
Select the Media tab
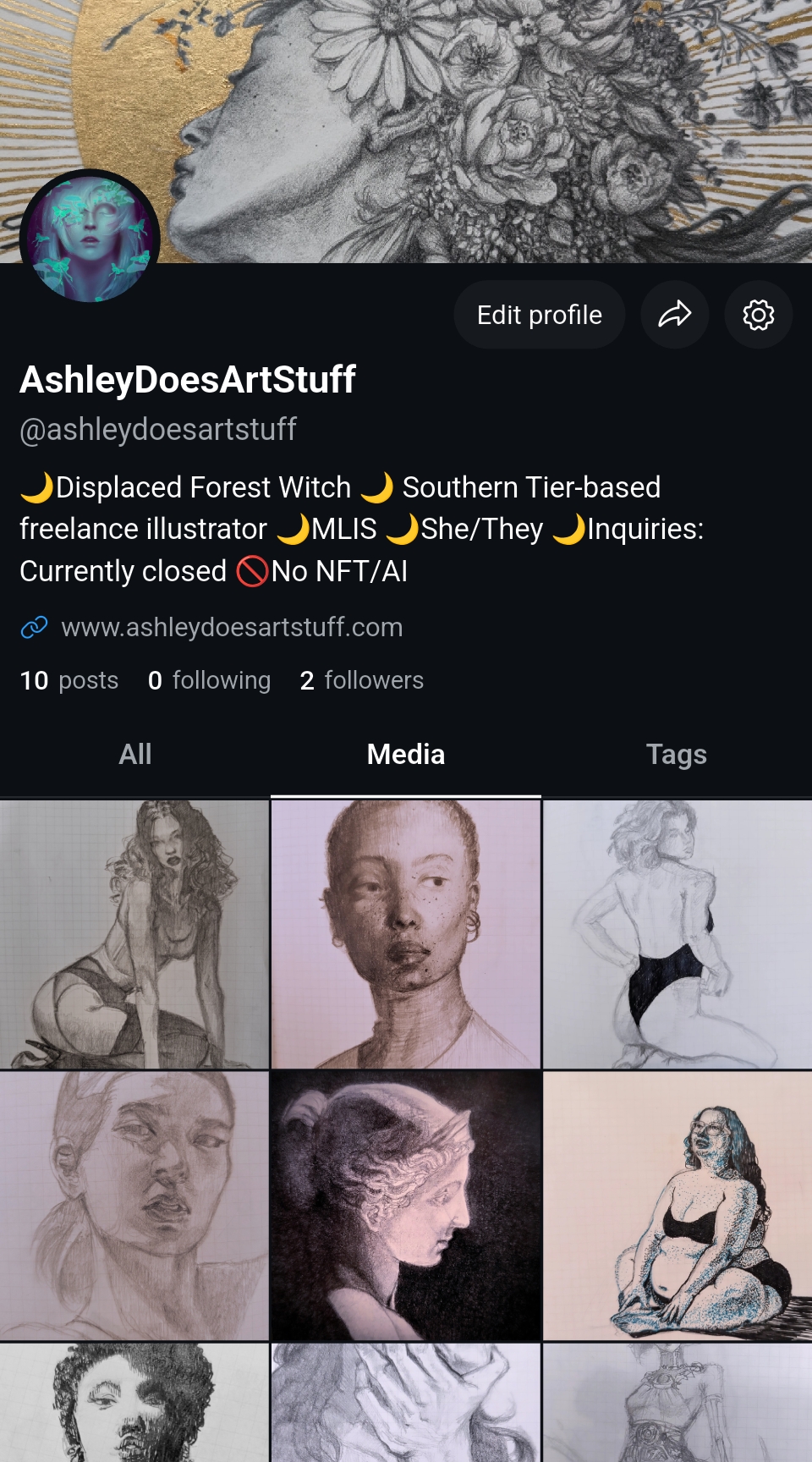click(406, 754)
